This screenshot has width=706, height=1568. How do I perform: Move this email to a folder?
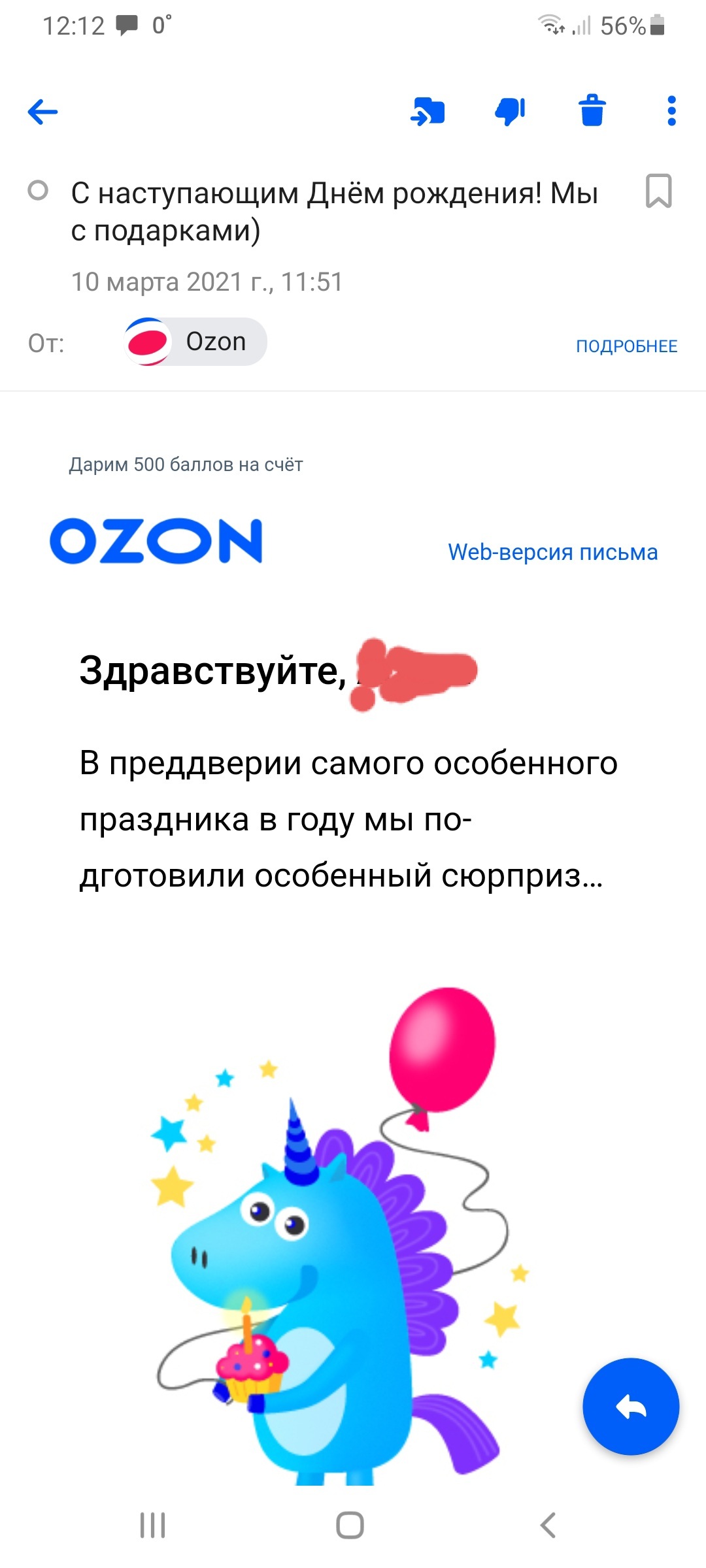click(x=428, y=111)
